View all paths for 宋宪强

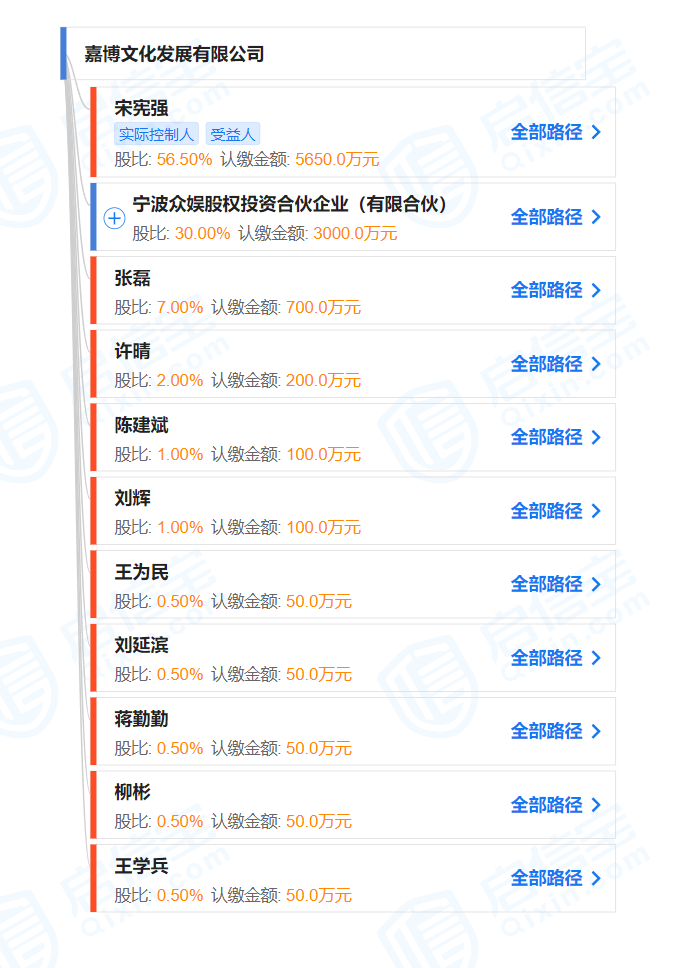[x=555, y=132]
